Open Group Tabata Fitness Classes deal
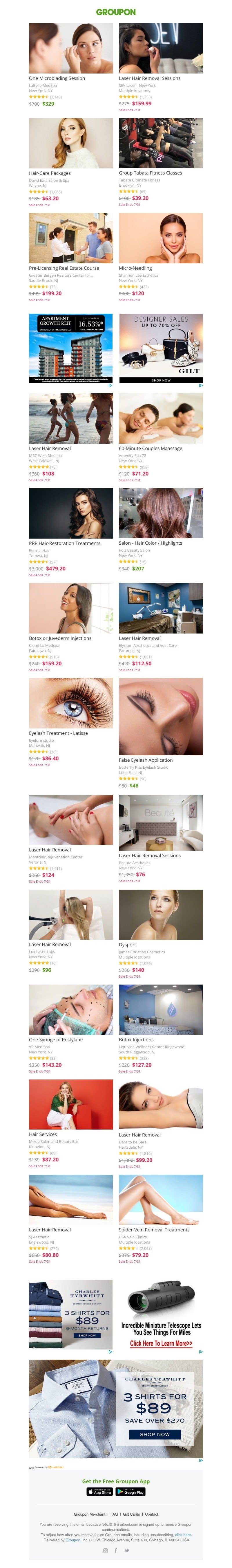The image size is (232, 1568). 161,144
